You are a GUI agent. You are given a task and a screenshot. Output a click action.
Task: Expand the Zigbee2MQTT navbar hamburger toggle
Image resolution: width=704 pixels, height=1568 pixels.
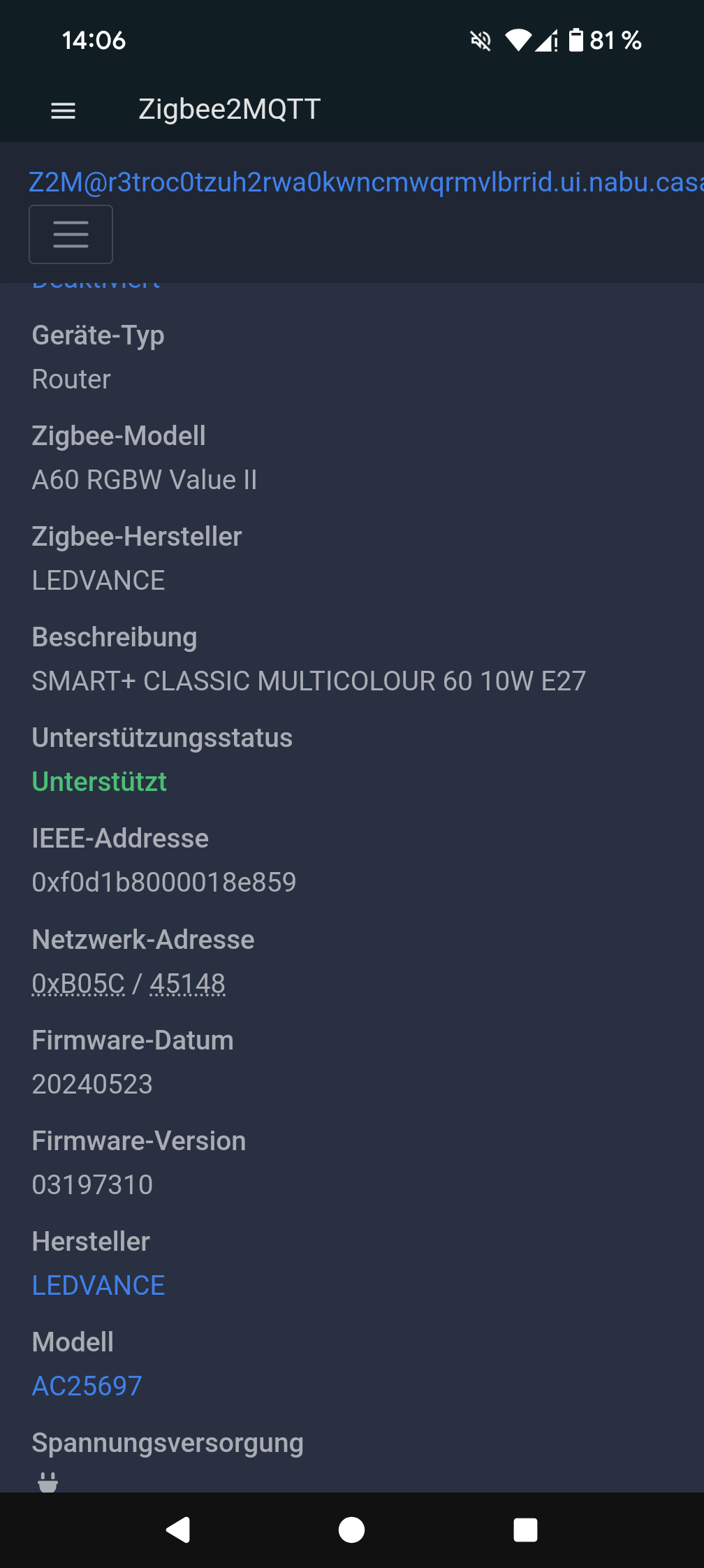coord(71,234)
